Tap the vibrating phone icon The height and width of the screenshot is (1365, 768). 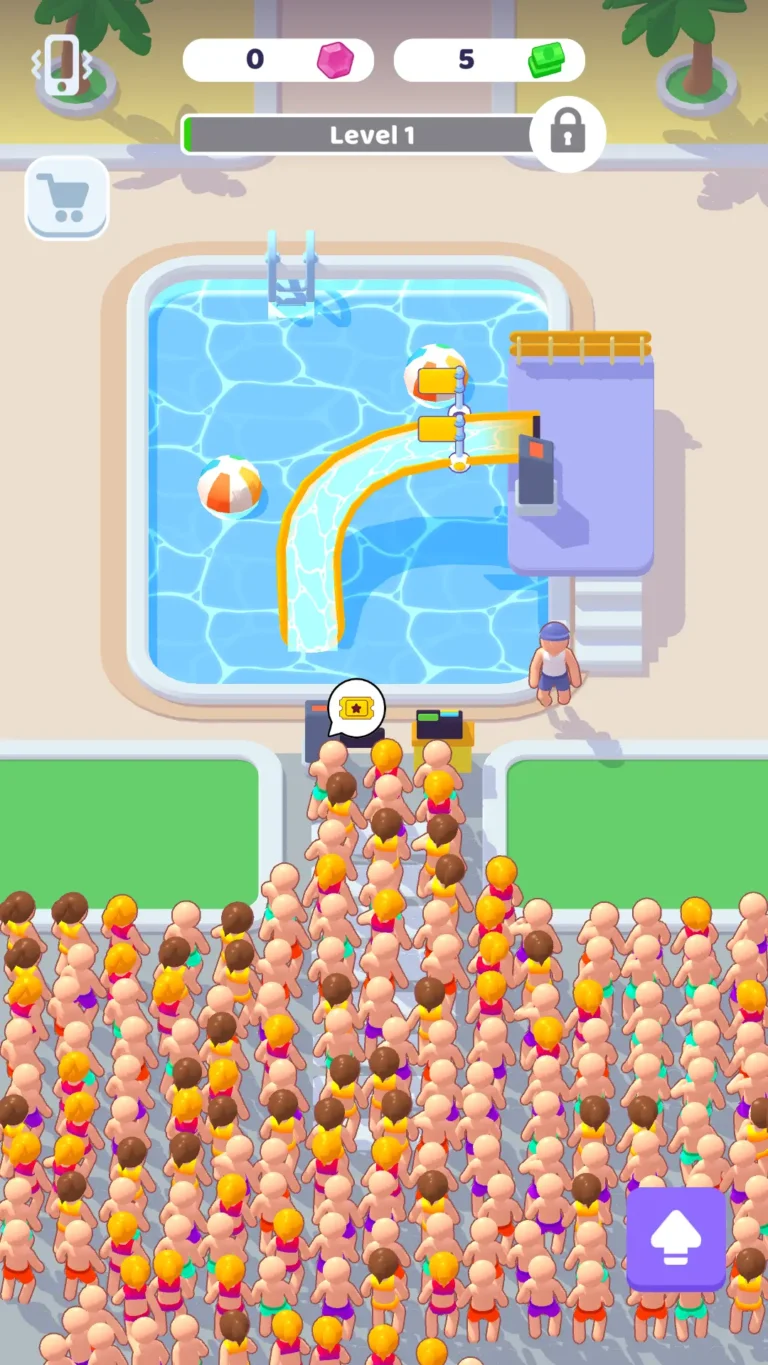(x=62, y=63)
